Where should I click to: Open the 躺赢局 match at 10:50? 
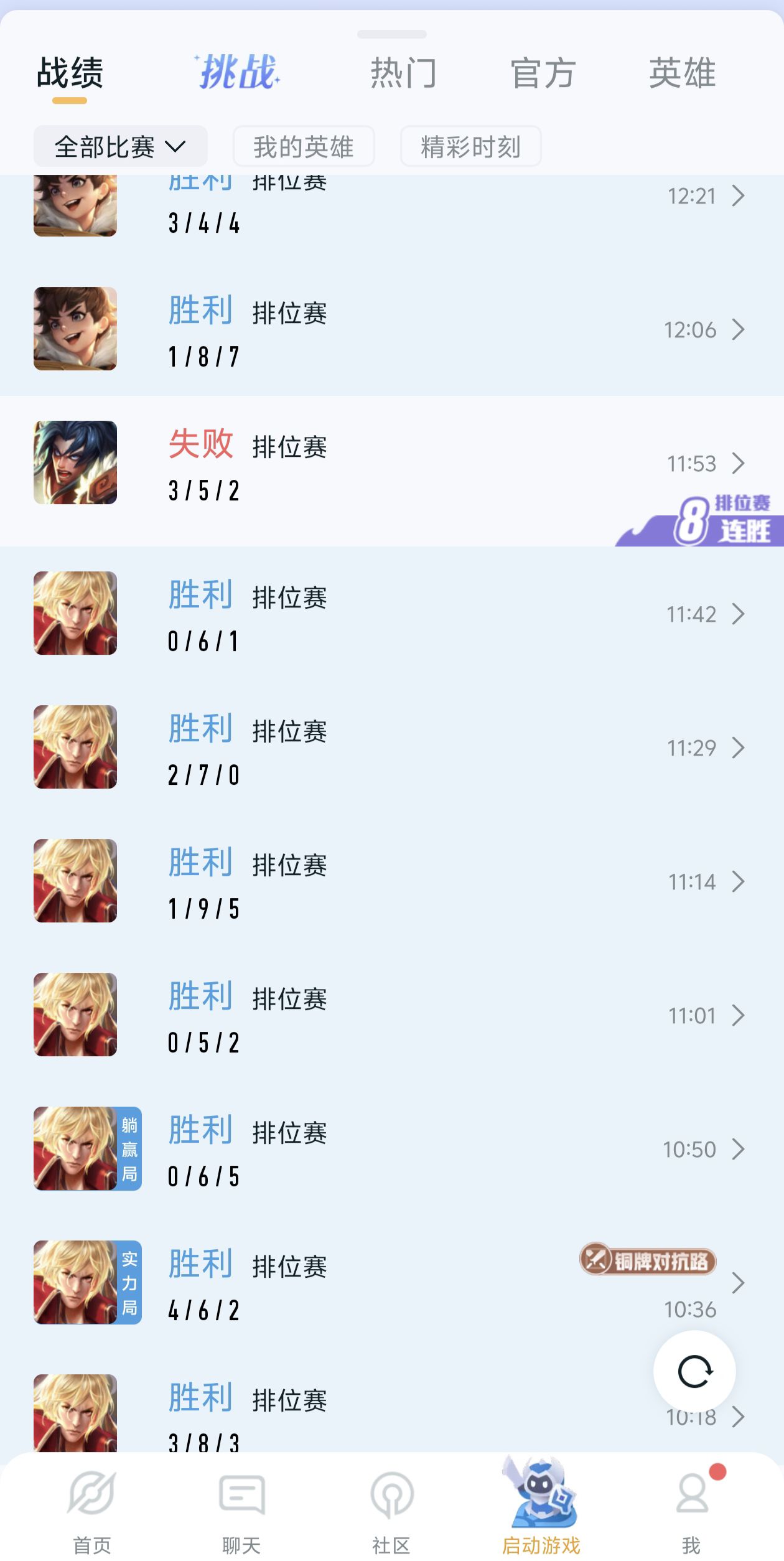coord(392,1149)
